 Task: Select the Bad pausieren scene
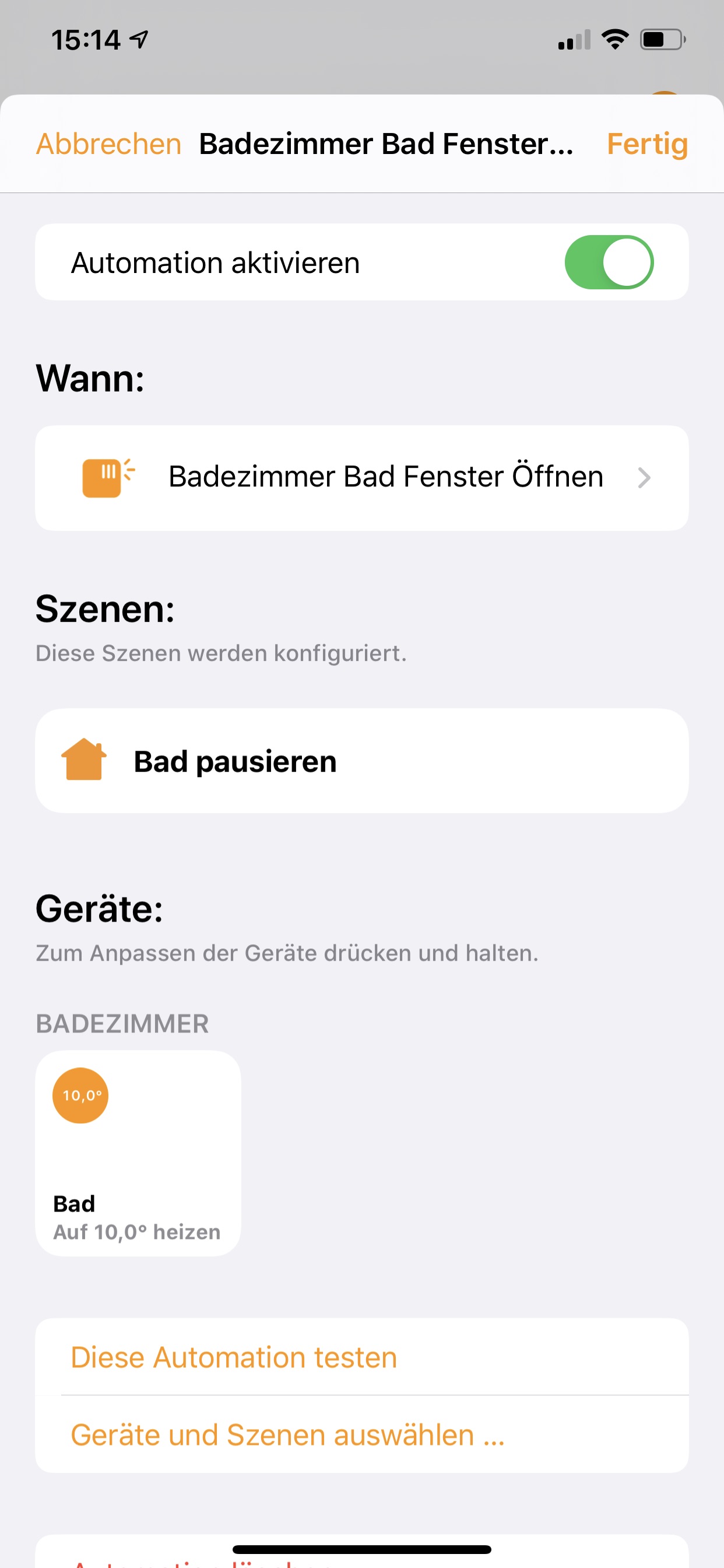(x=362, y=761)
